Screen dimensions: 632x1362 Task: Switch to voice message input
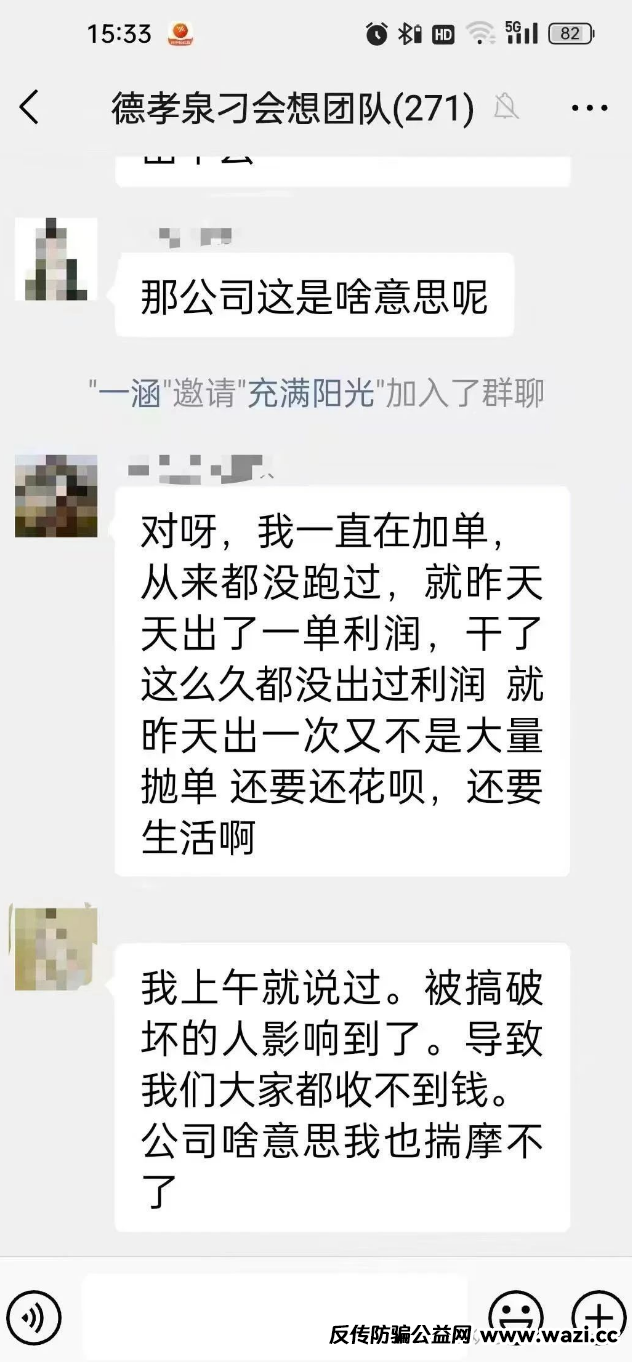(33, 1319)
